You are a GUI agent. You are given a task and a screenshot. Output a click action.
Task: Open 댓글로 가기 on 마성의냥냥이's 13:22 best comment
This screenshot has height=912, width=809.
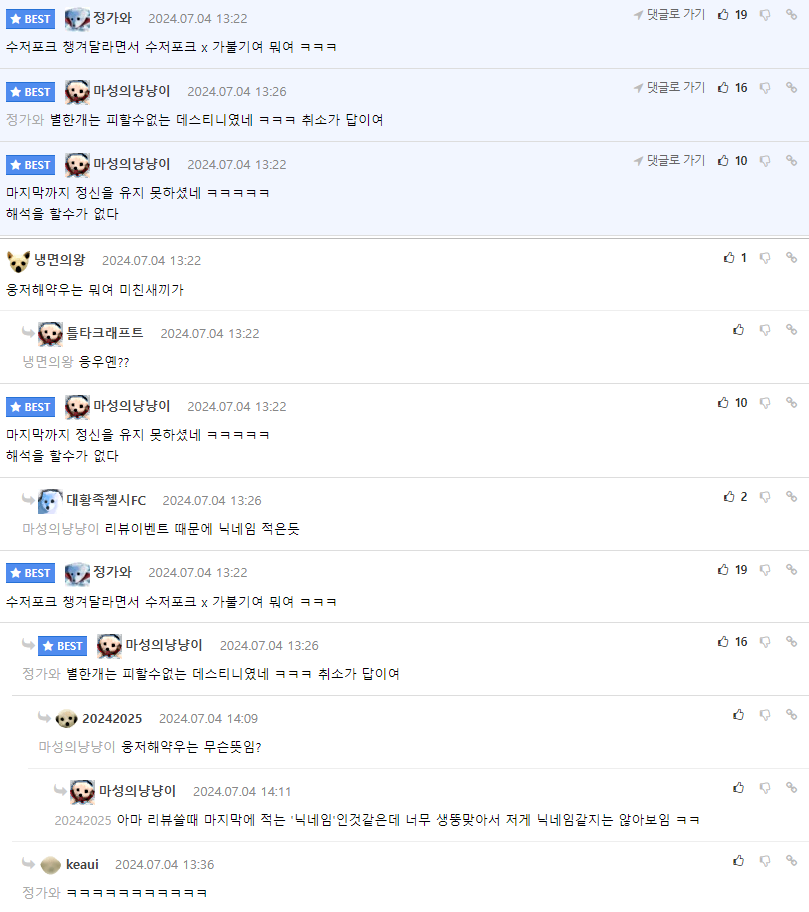669,160
